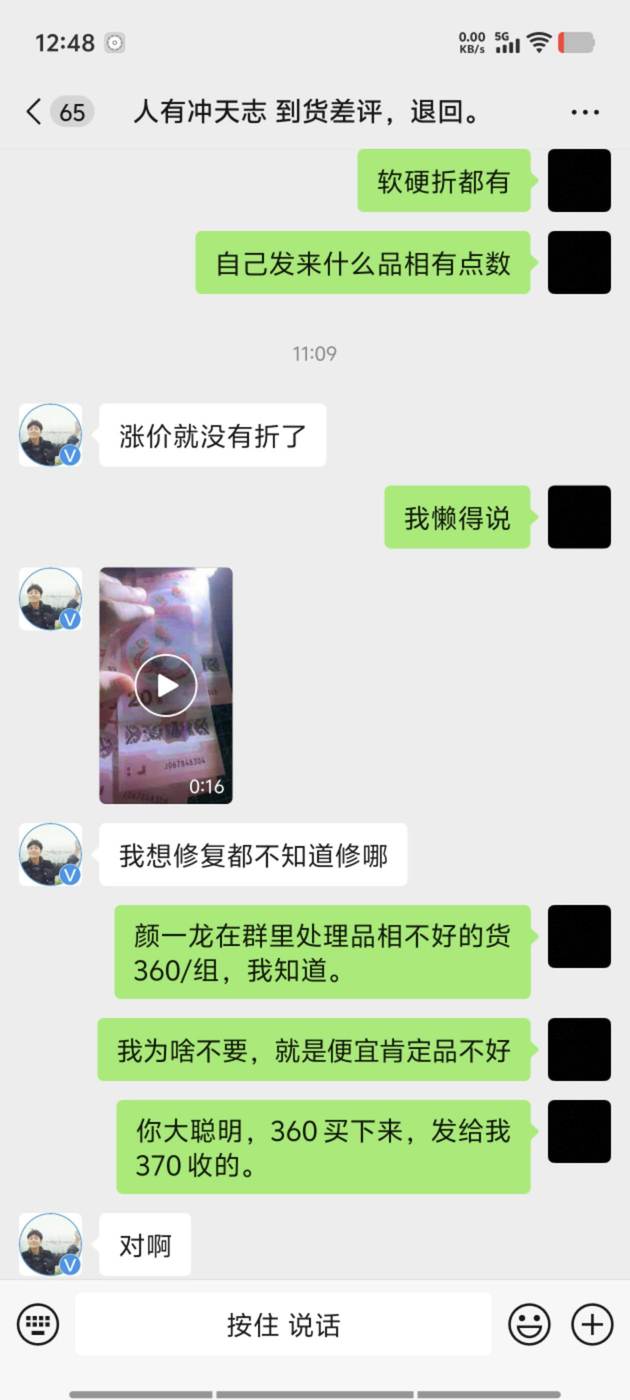Tap the 按住 说话 voice button
The width and height of the screenshot is (630, 1400).
284,1325
